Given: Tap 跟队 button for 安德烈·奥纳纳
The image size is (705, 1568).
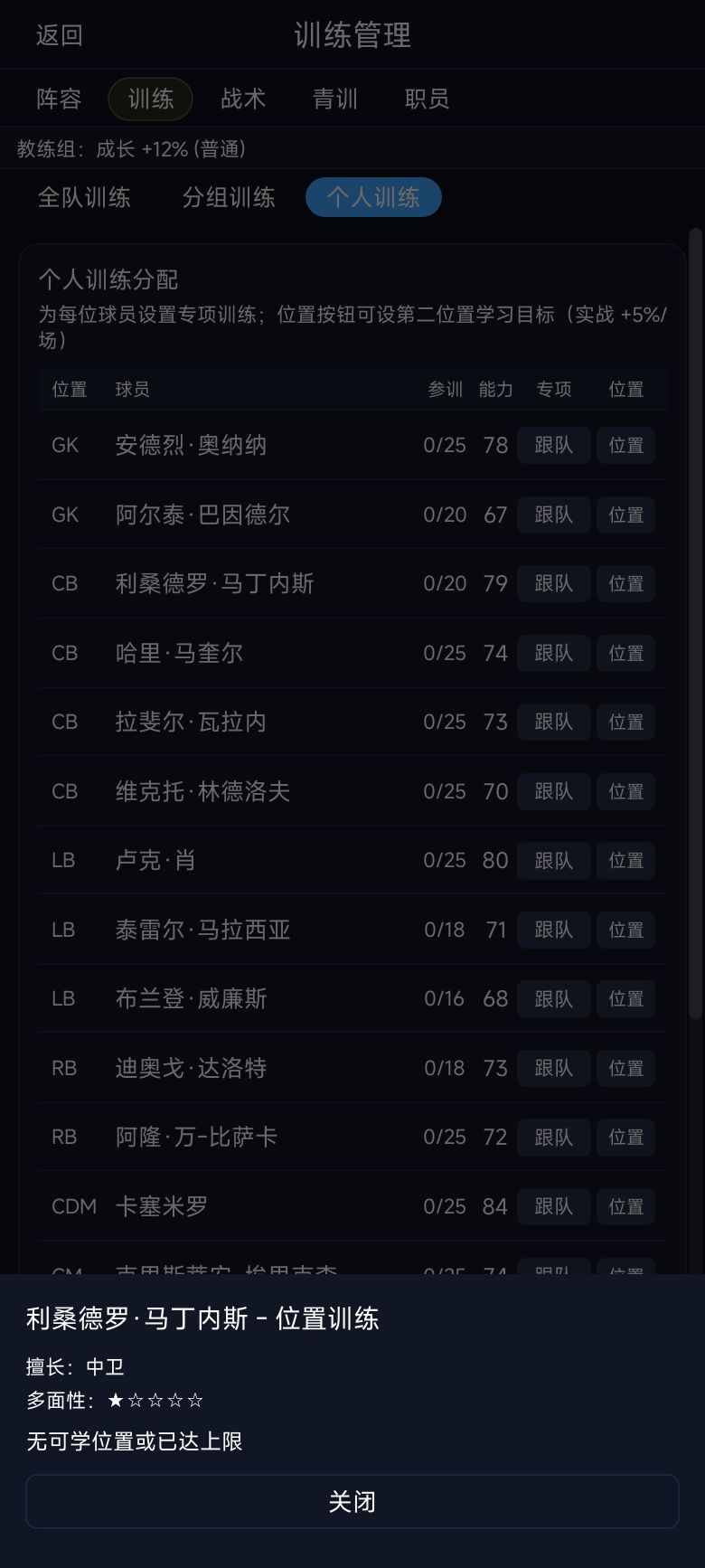Looking at the screenshot, I should (x=554, y=445).
